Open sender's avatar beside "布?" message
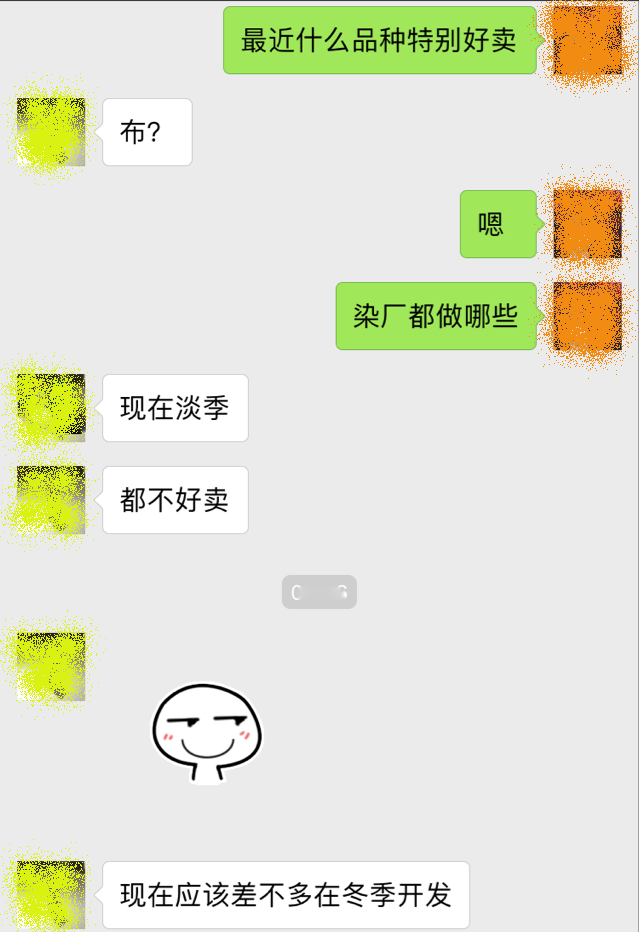This screenshot has height=932, width=639. (51, 132)
